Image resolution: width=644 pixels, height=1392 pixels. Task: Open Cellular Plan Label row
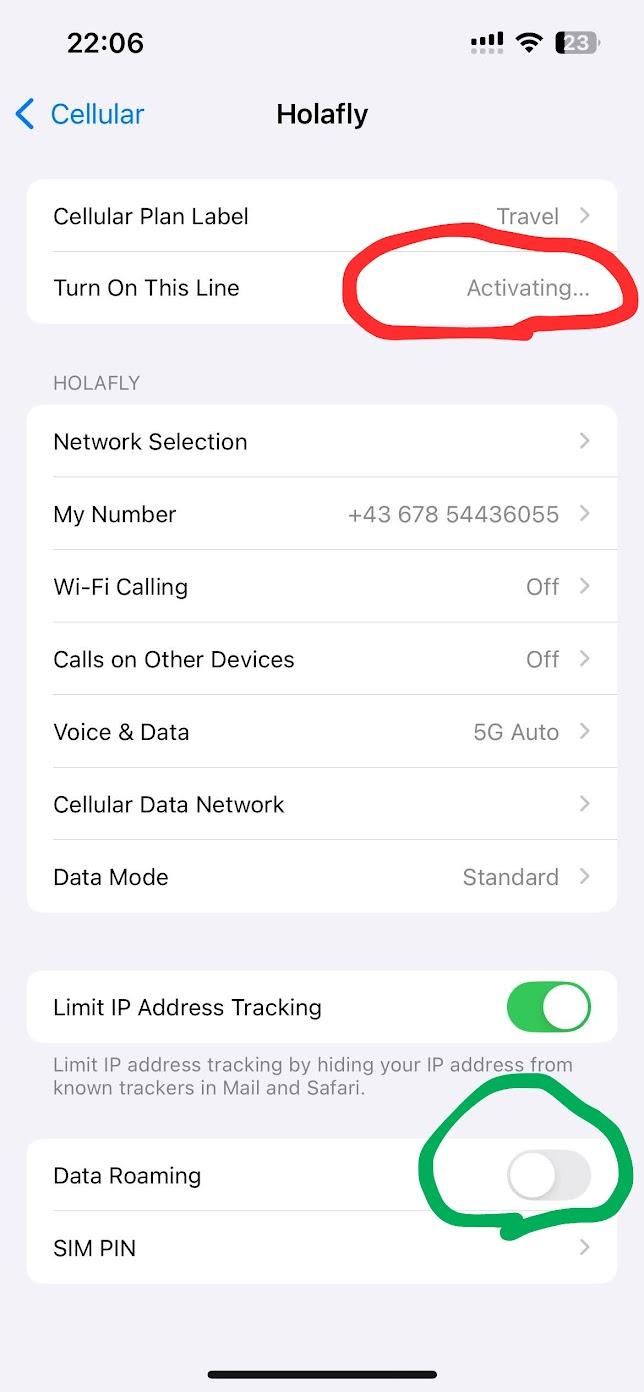pos(321,216)
